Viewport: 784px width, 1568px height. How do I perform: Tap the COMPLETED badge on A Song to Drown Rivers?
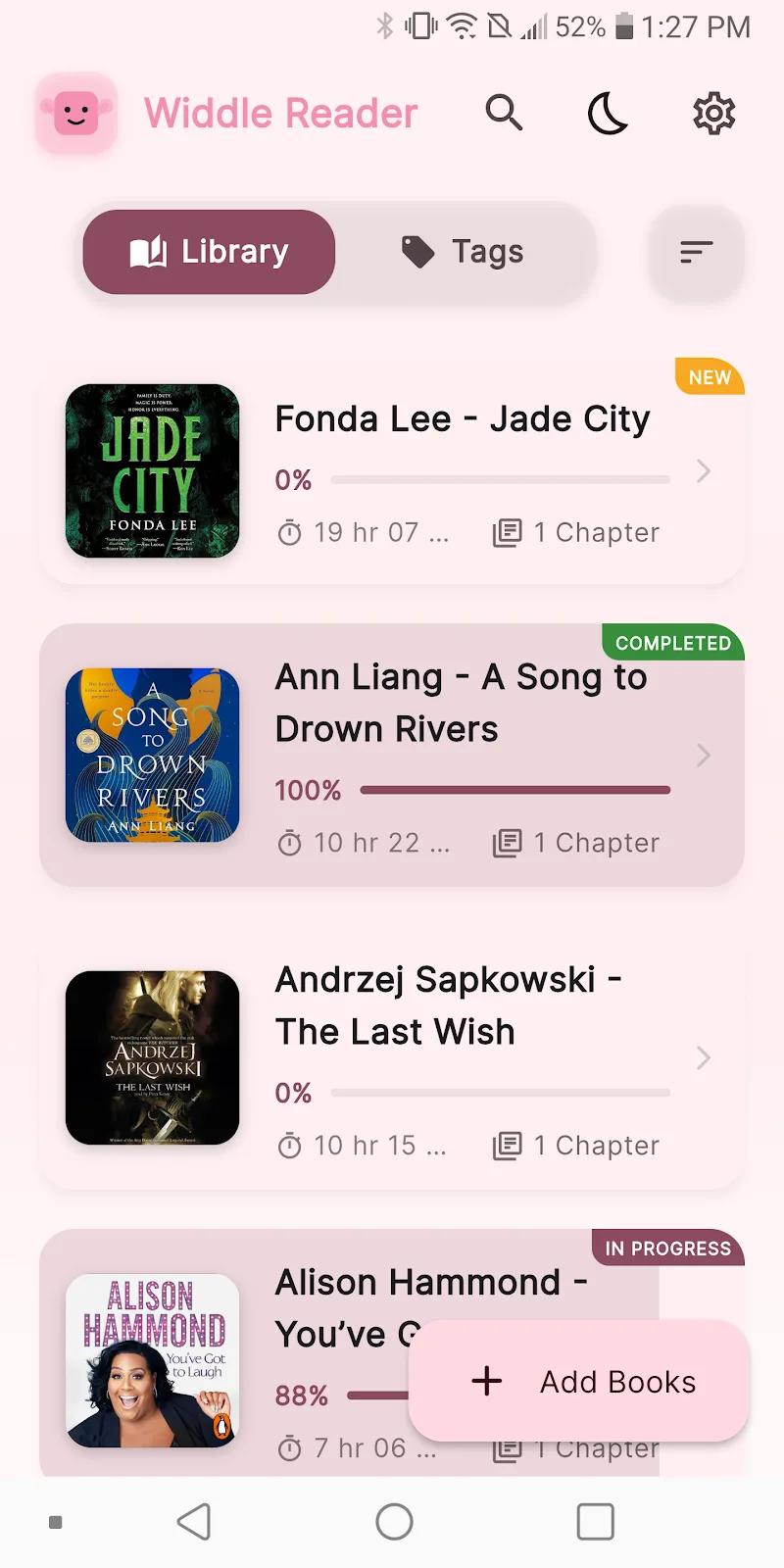[x=672, y=643]
